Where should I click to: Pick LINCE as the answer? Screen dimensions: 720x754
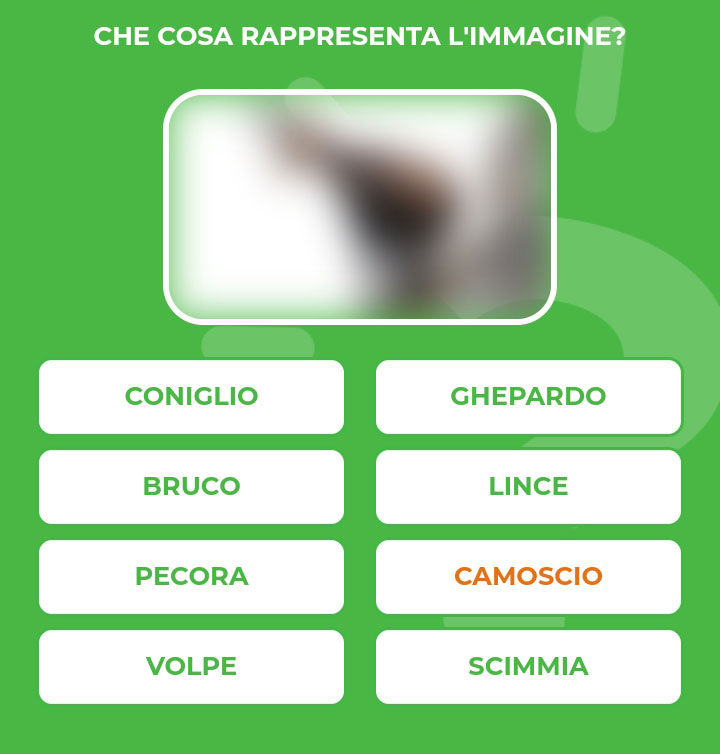tap(528, 487)
